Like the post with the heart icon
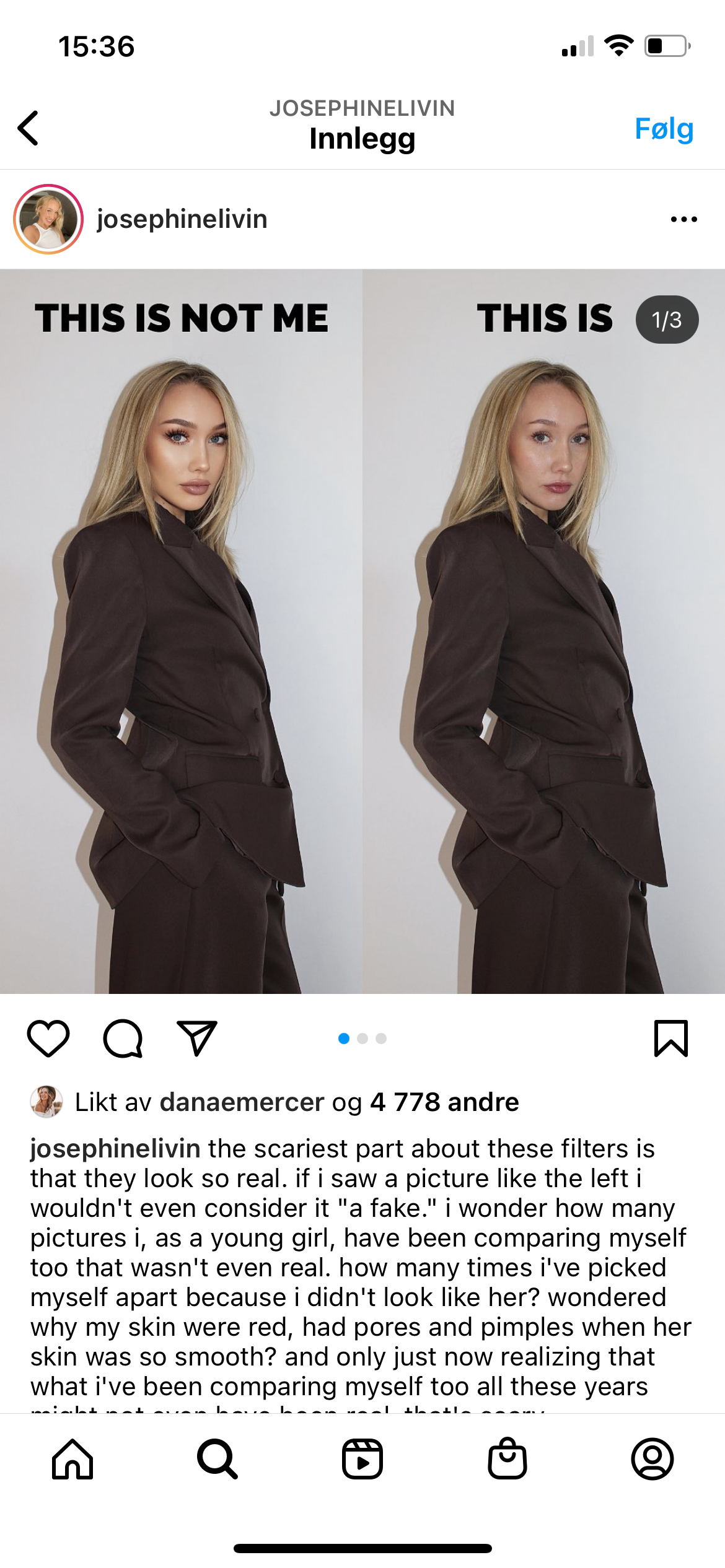This screenshot has height=1568, width=725. (48, 1038)
